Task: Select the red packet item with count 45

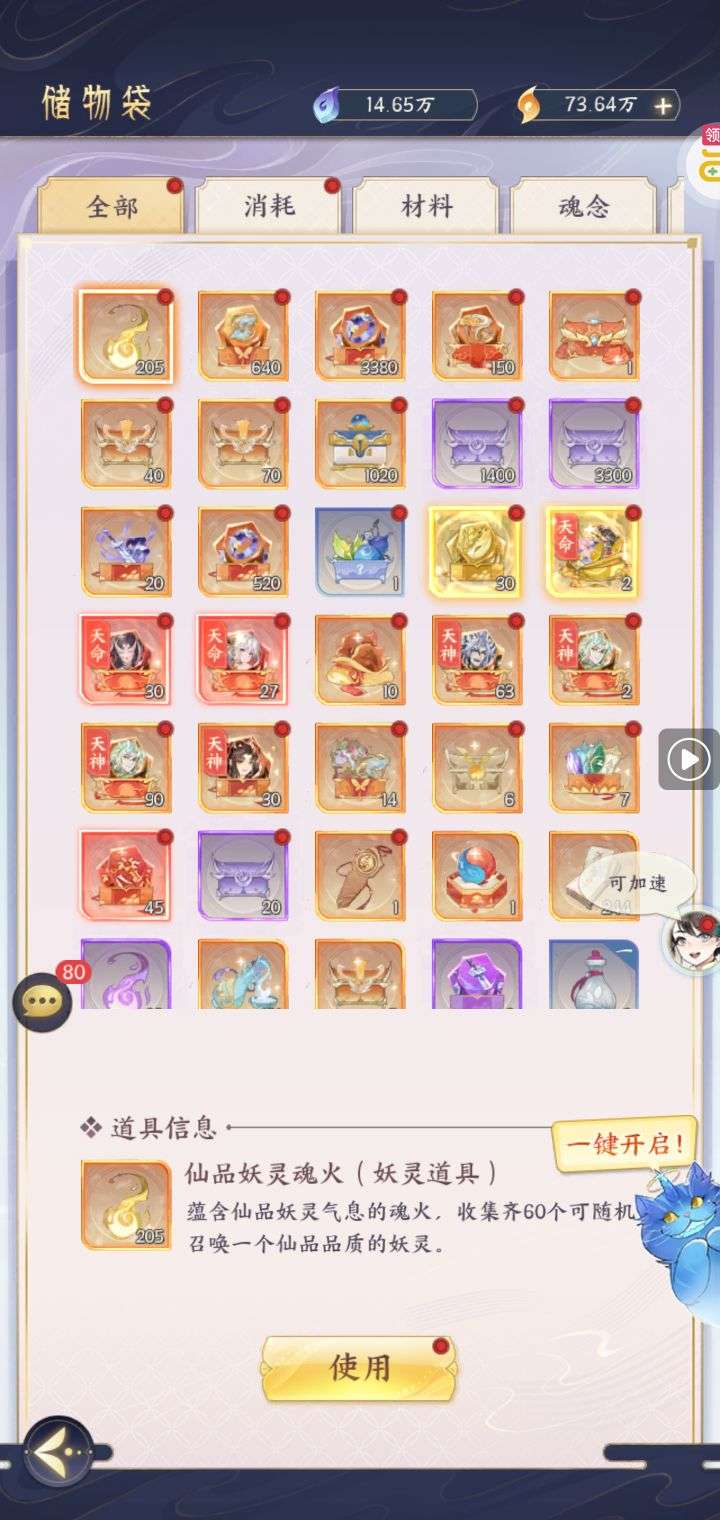Action: pyautogui.click(x=126, y=876)
